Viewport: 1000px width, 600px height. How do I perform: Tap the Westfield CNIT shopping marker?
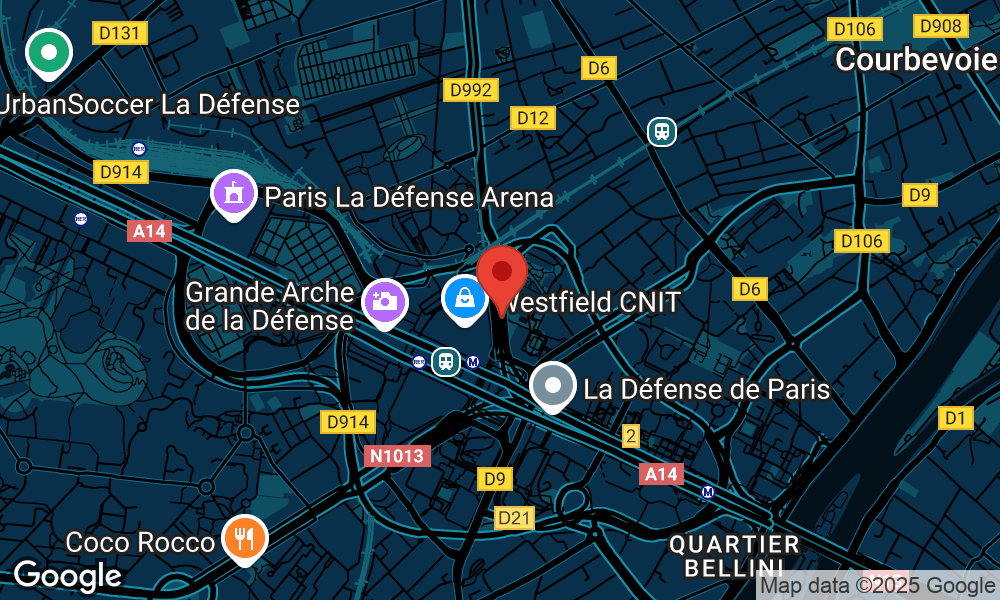pyautogui.click(x=465, y=298)
